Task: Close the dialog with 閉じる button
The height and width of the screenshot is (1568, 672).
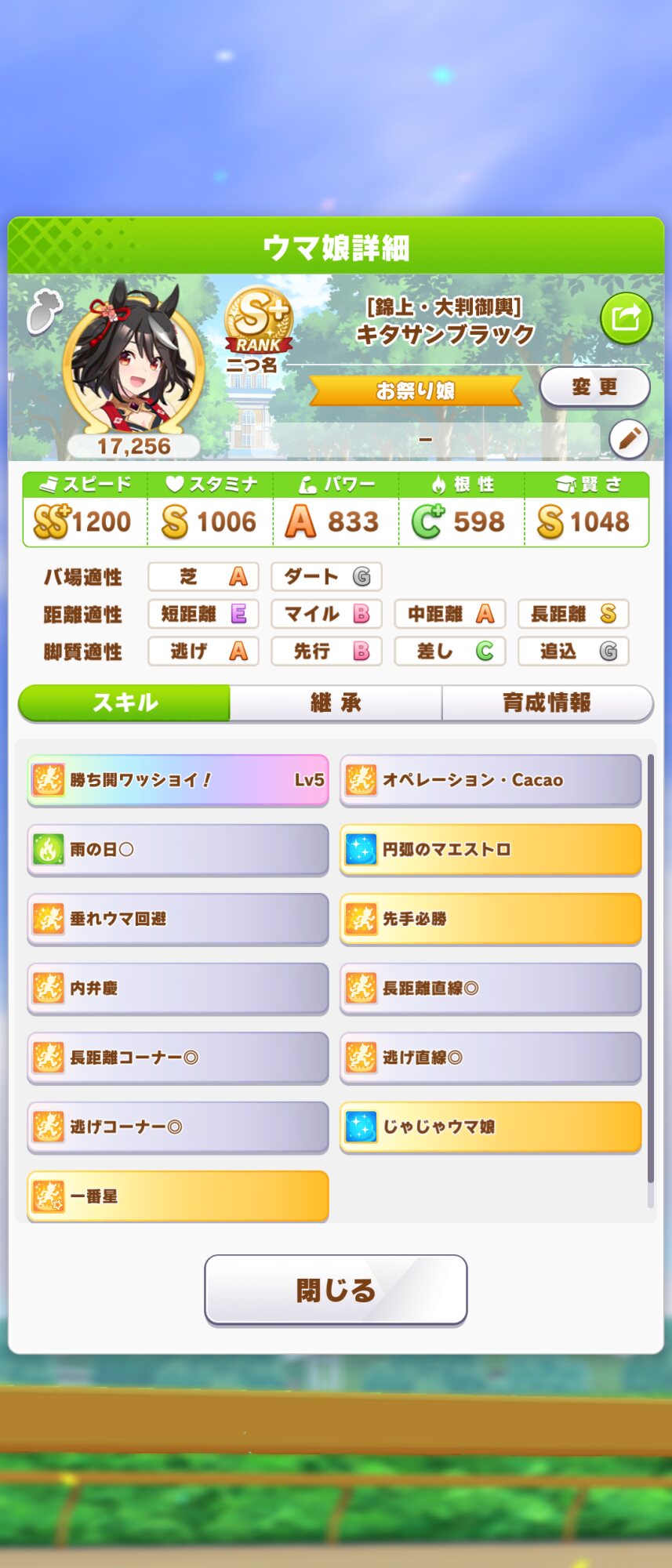Action: [x=336, y=1290]
